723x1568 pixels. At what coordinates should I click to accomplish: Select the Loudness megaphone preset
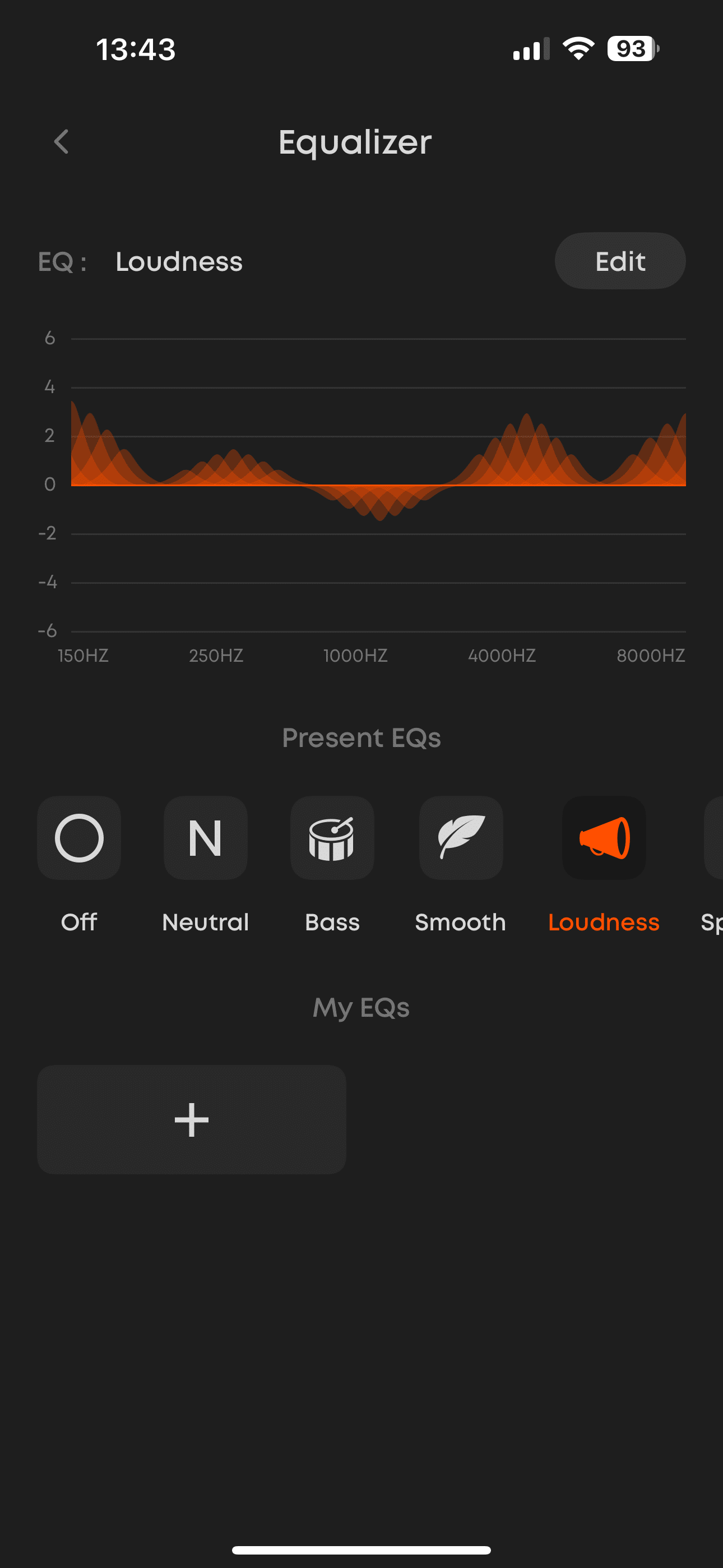pyautogui.click(x=604, y=838)
